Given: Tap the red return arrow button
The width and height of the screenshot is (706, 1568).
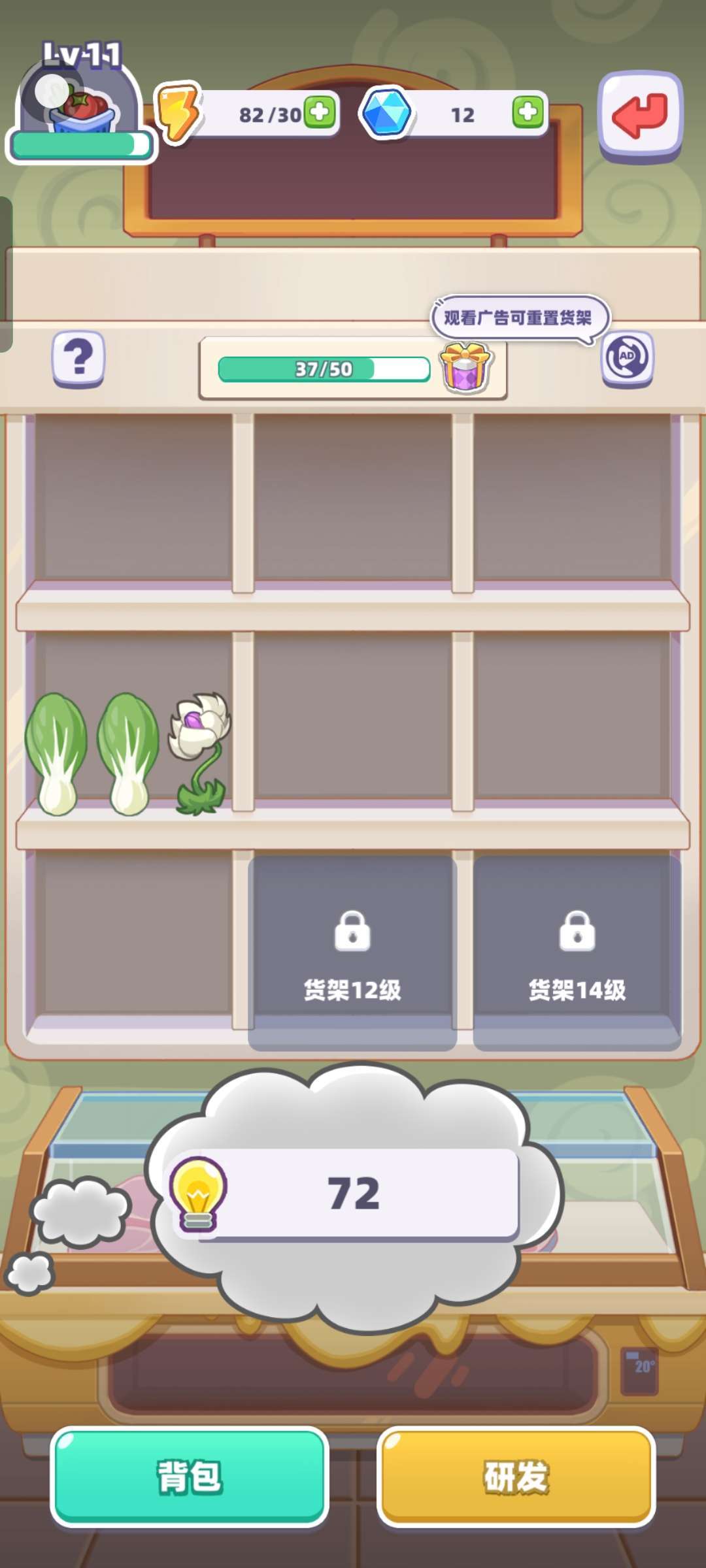Looking at the screenshot, I should point(641,116).
